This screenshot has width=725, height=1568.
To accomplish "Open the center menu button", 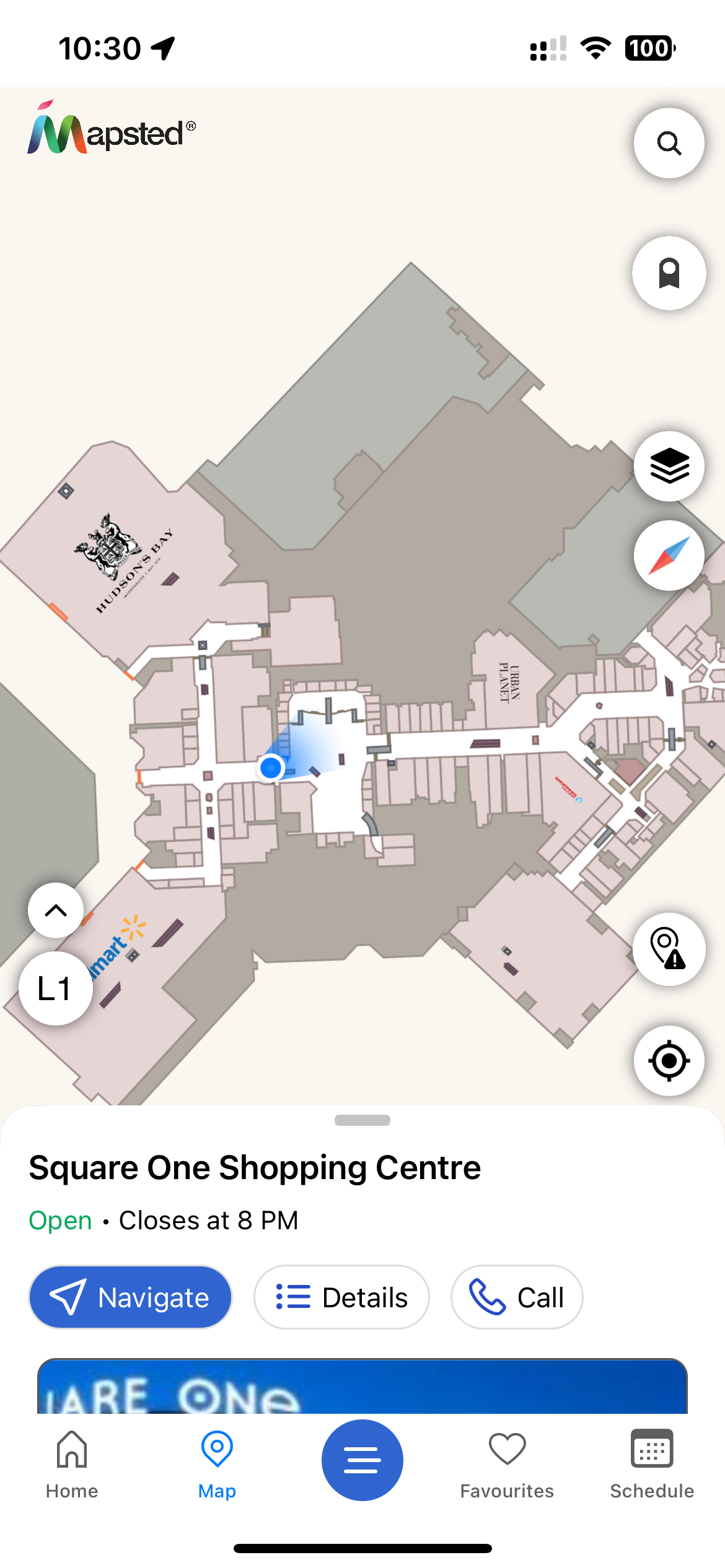I will [362, 1460].
